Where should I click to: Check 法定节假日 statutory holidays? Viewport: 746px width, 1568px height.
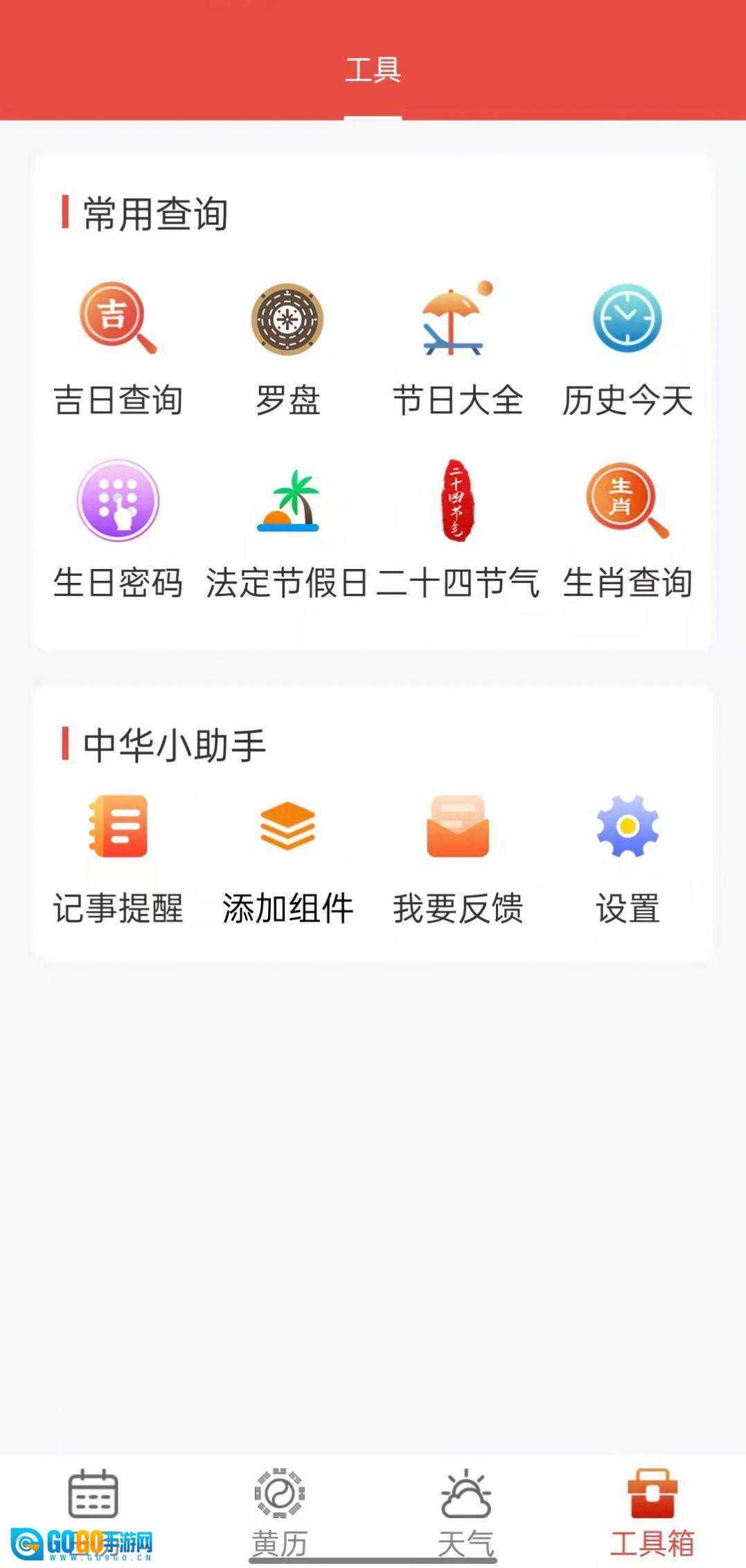coord(287,528)
